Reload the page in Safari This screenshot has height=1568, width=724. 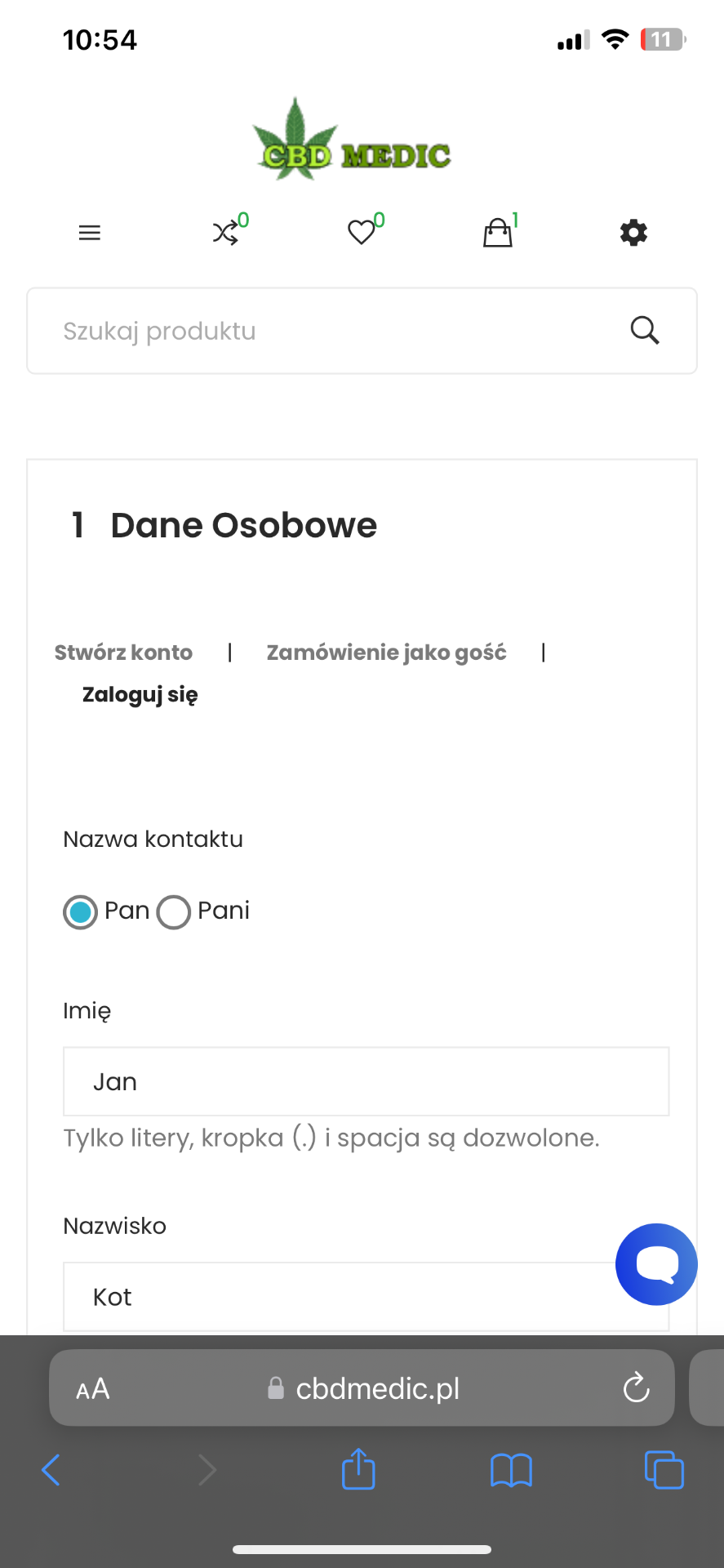tap(636, 1388)
